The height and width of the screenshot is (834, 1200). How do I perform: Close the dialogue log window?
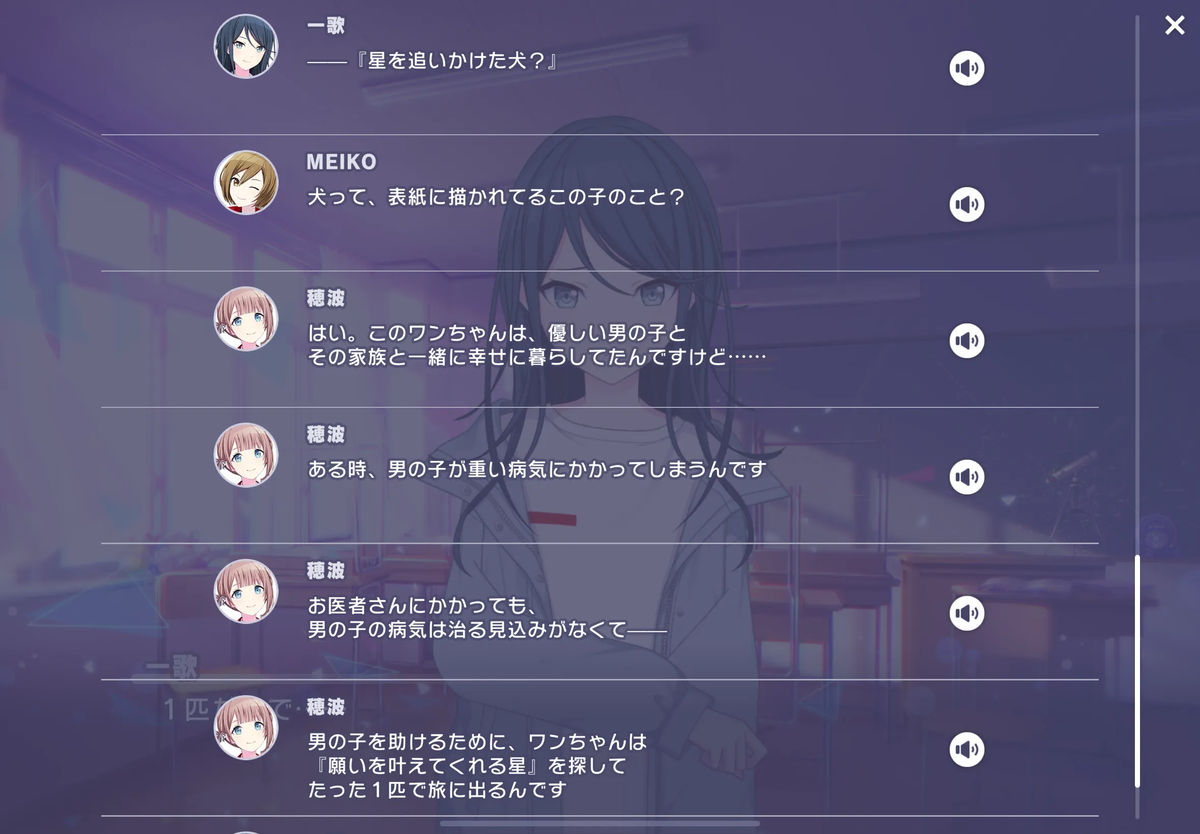point(1174,25)
